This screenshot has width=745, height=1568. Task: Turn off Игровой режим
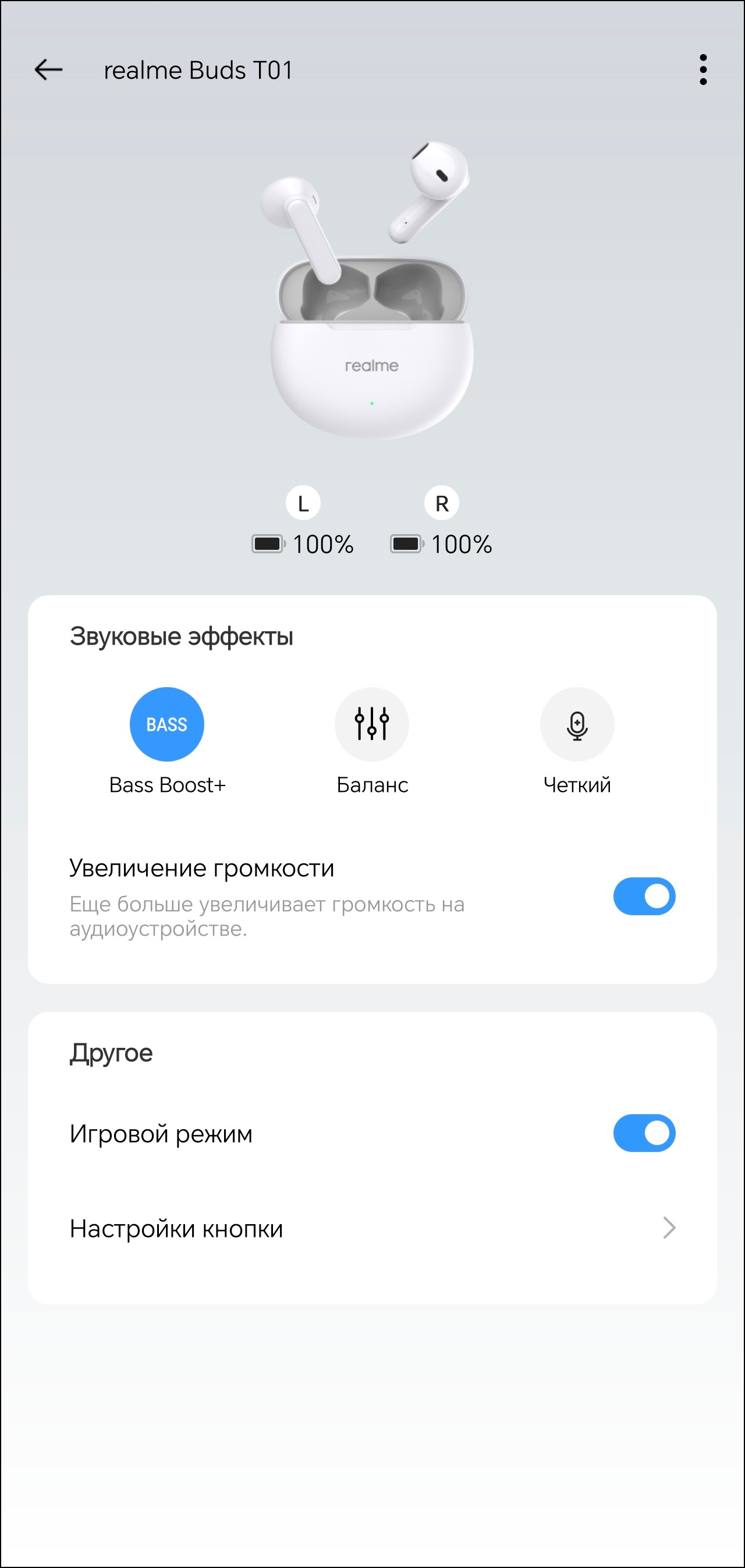click(644, 1133)
